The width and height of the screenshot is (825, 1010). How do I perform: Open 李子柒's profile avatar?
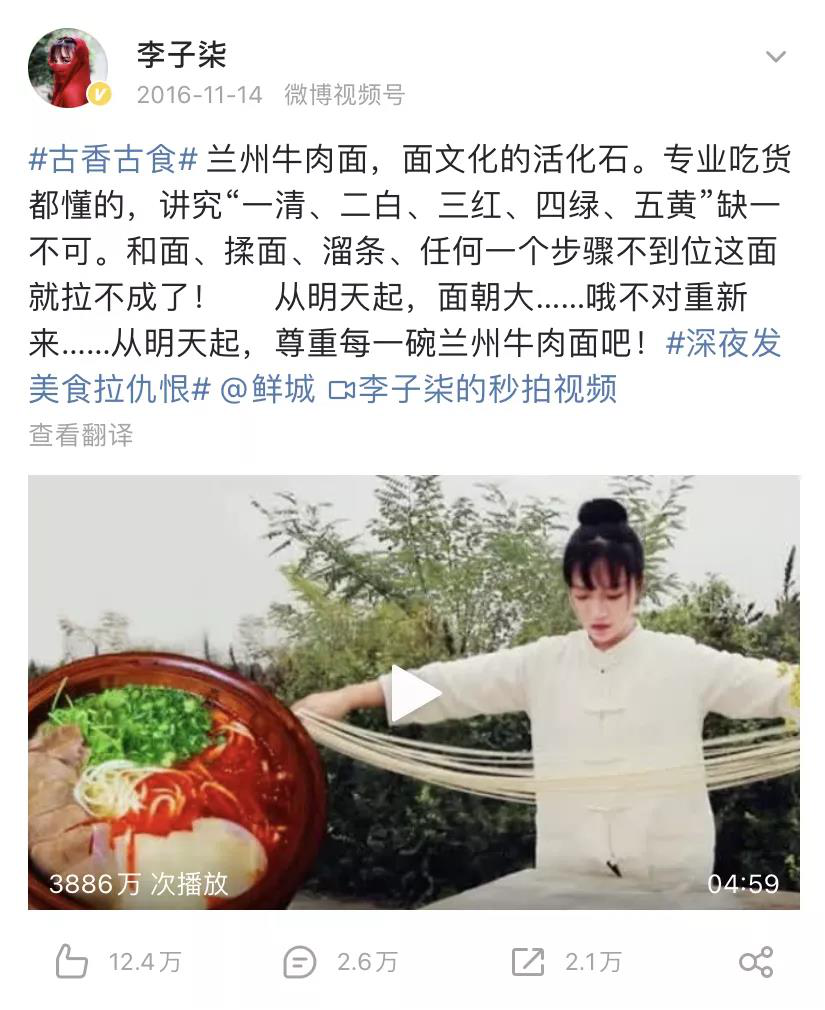tap(67, 68)
